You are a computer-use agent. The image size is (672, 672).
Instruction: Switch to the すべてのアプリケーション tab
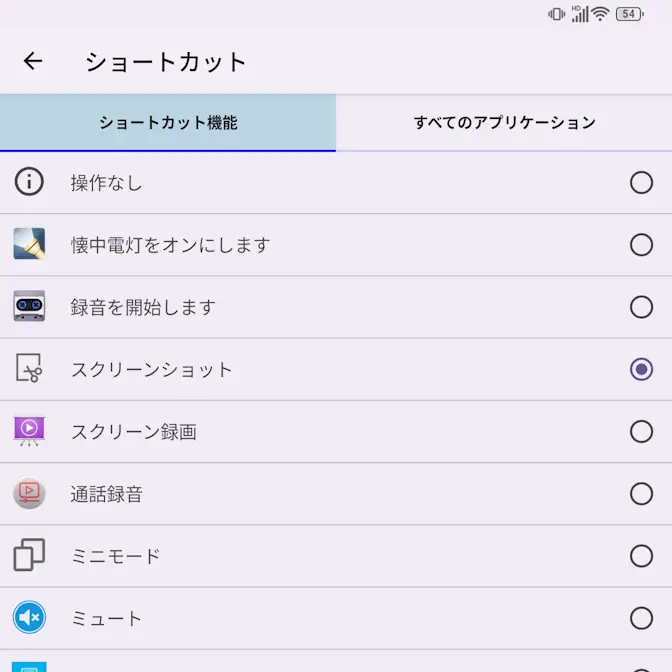click(504, 123)
